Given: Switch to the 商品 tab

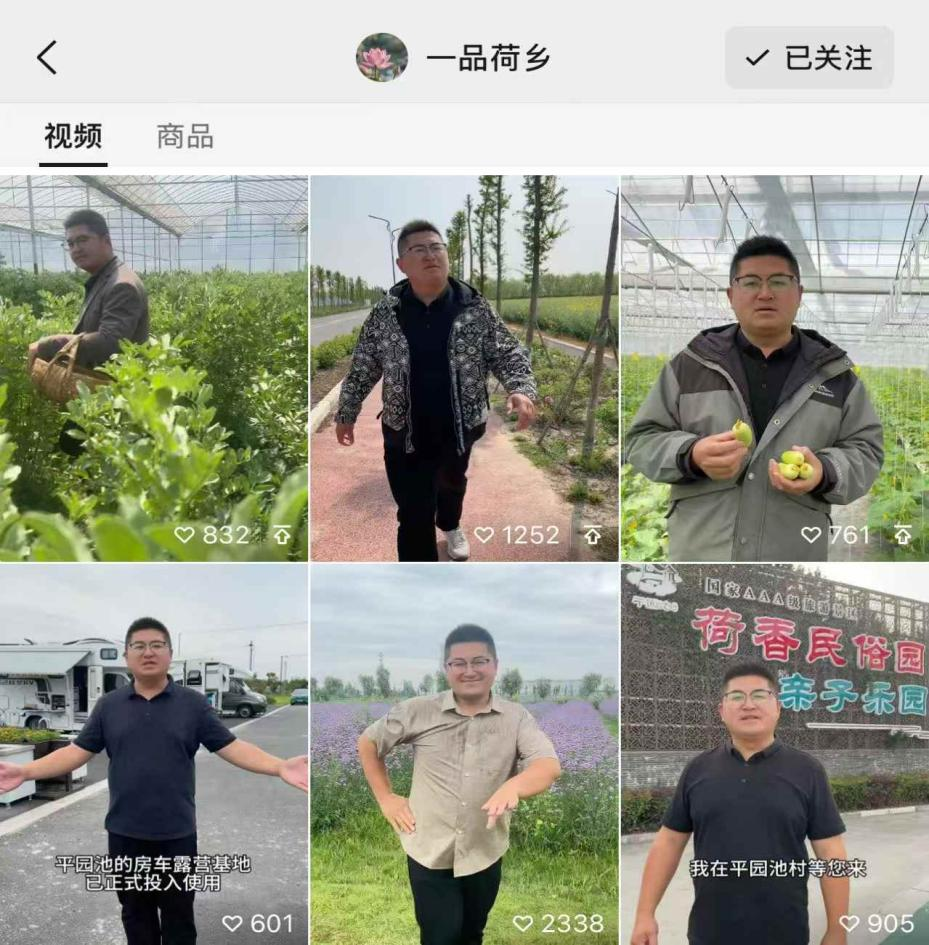Looking at the screenshot, I should coord(185,137).
